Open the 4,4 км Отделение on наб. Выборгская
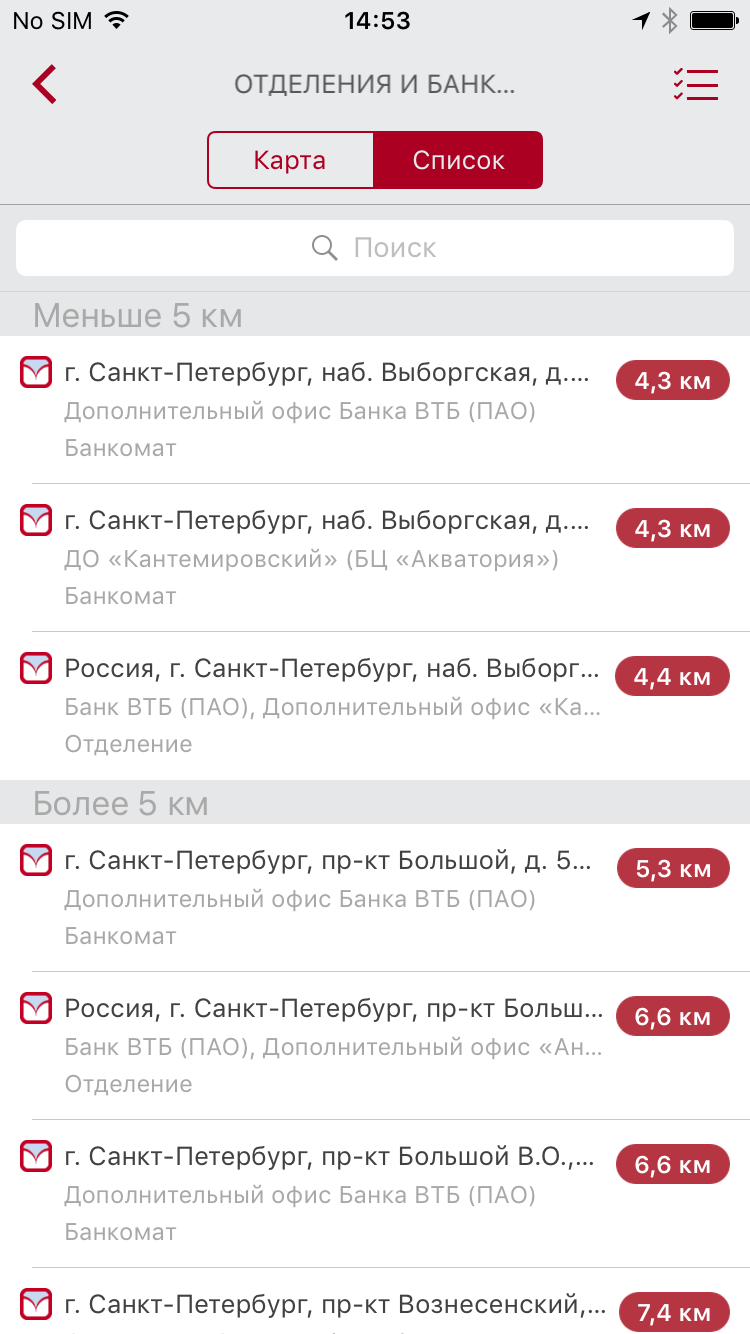Screen dimensions: 750x1334 375,706
